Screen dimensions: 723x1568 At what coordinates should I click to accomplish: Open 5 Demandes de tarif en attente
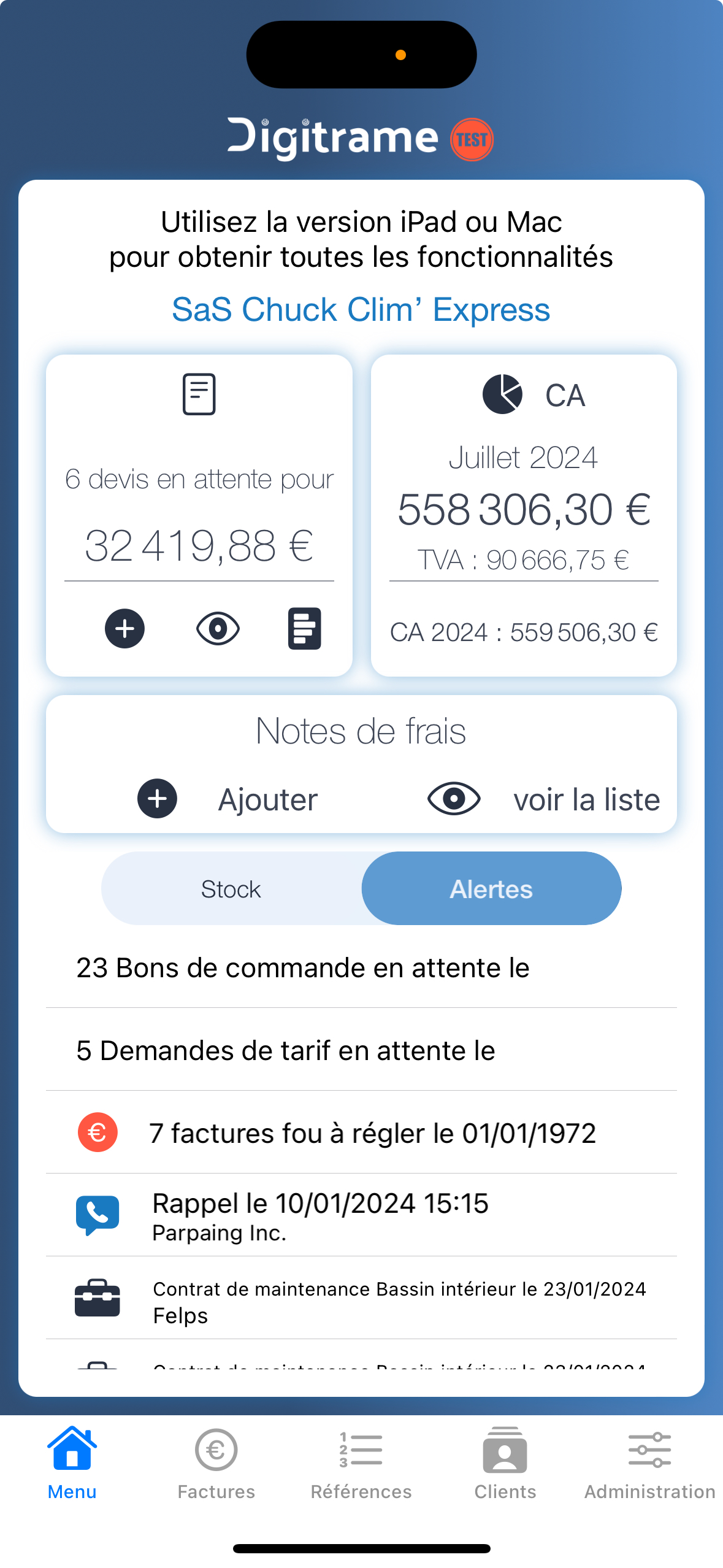(361, 1050)
